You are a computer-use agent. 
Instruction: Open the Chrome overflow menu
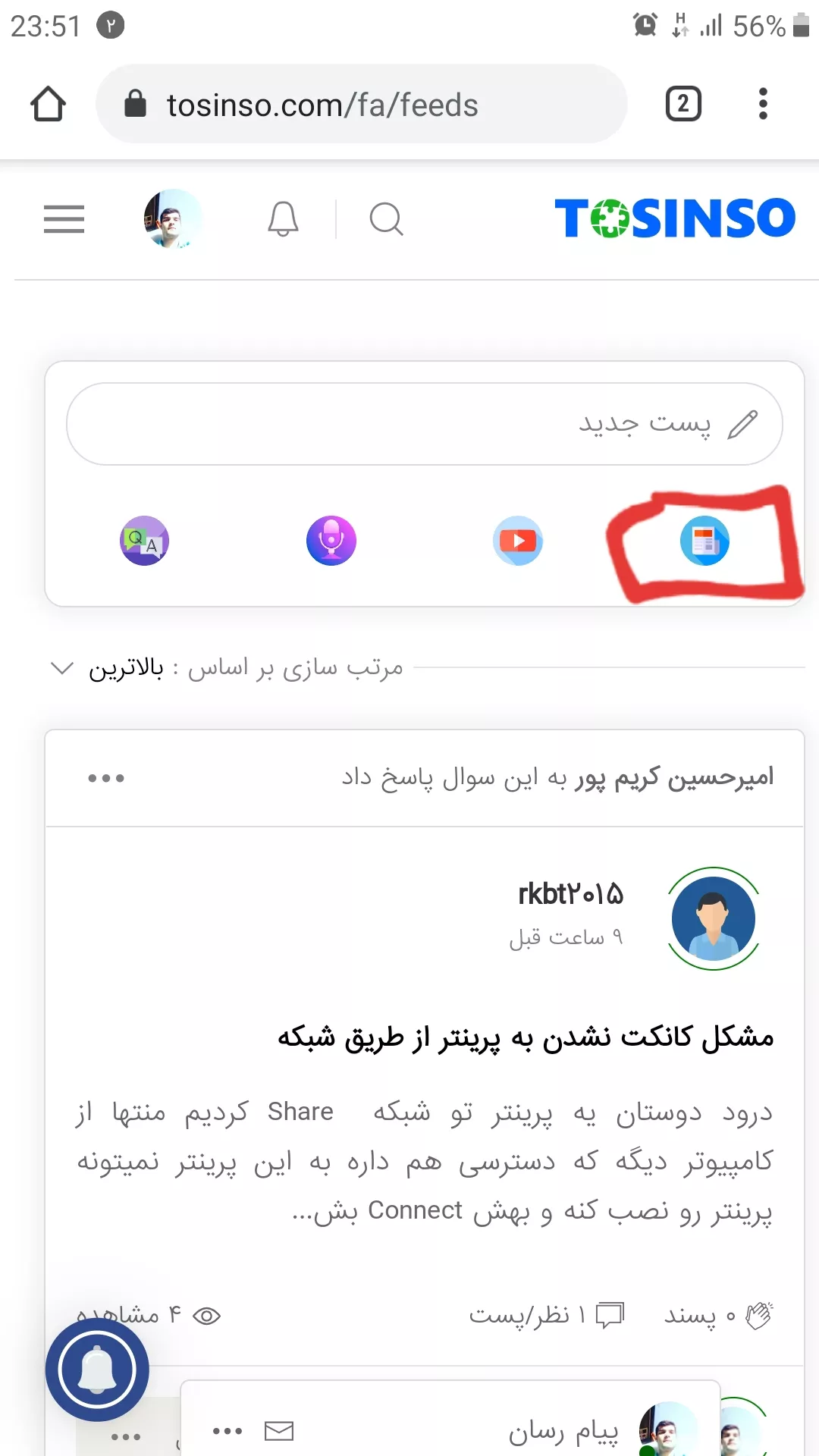tap(763, 104)
